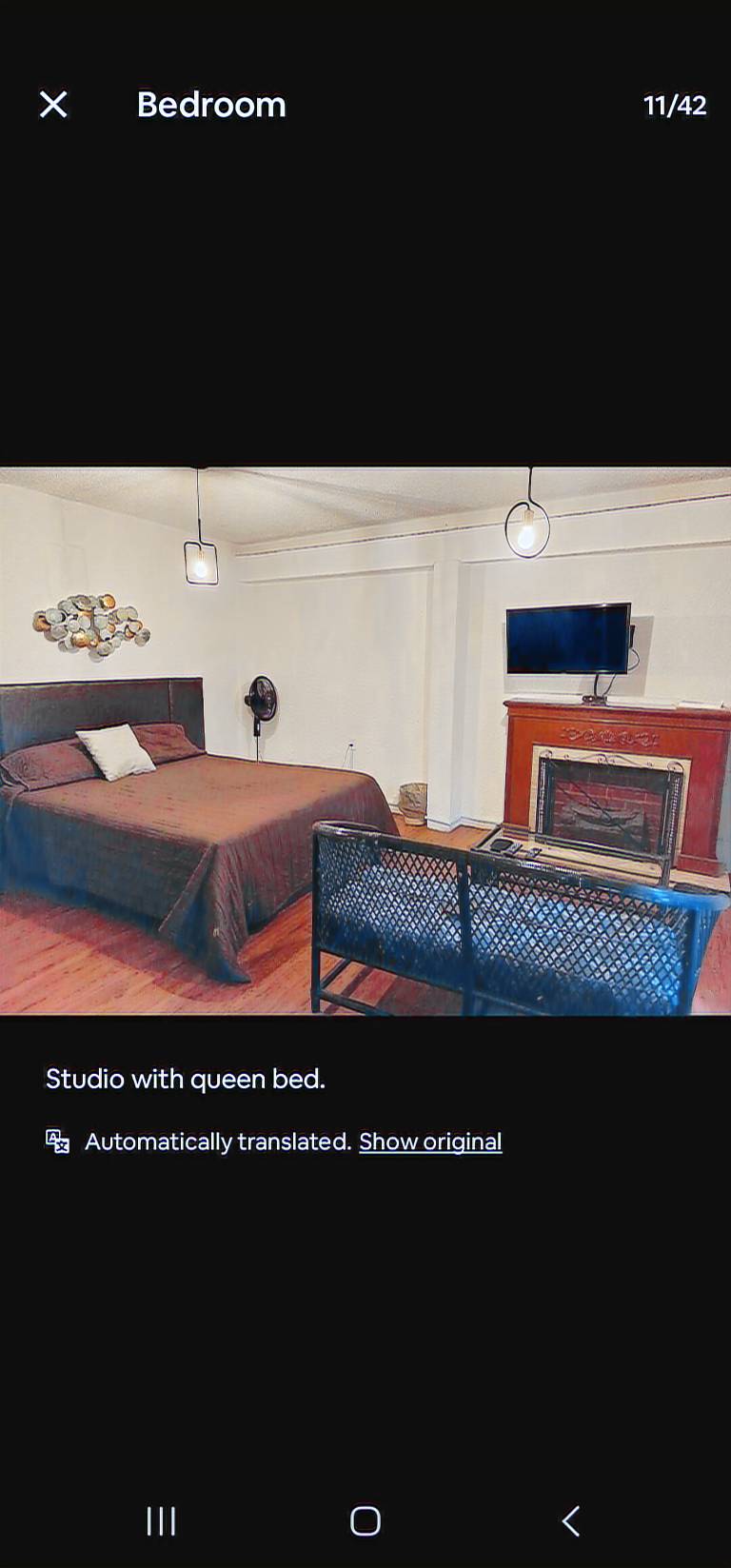Screen dimensions: 731x1568
Task: Go back with the system back button
Action: click(x=571, y=1520)
